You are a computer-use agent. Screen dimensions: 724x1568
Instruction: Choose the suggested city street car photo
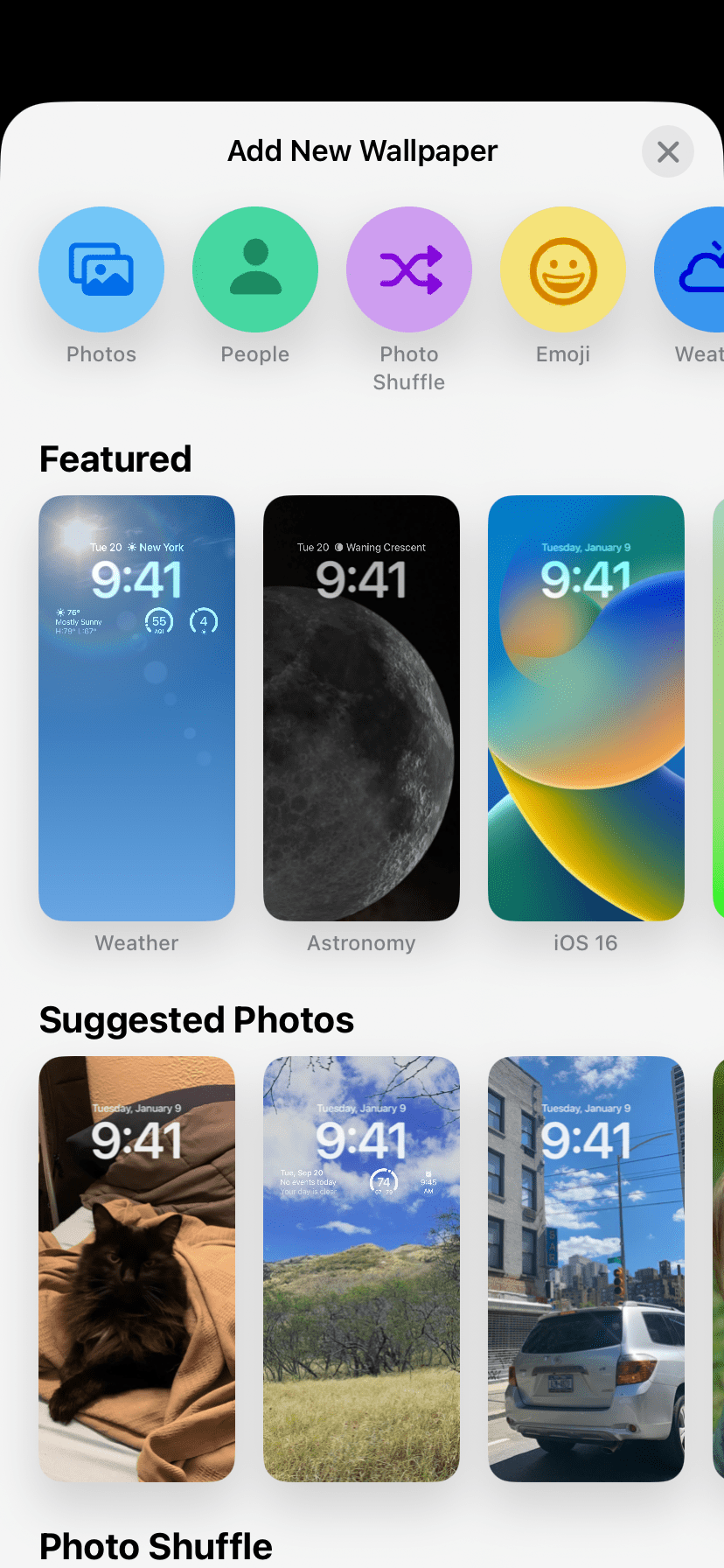coord(586,1269)
